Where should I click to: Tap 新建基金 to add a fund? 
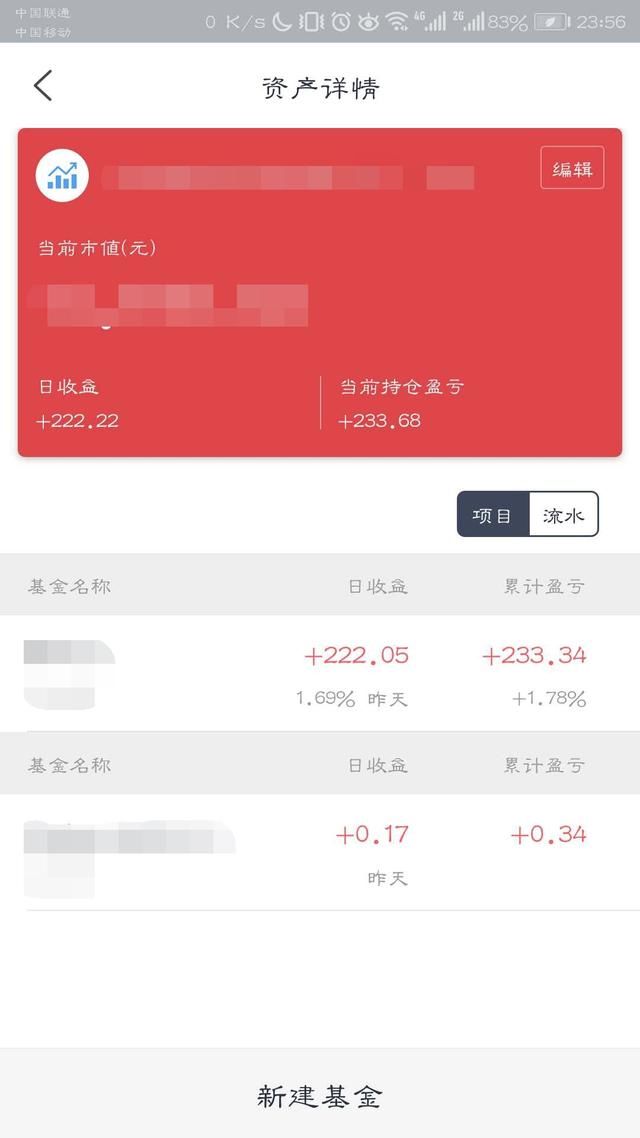click(x=320, y=1094)
